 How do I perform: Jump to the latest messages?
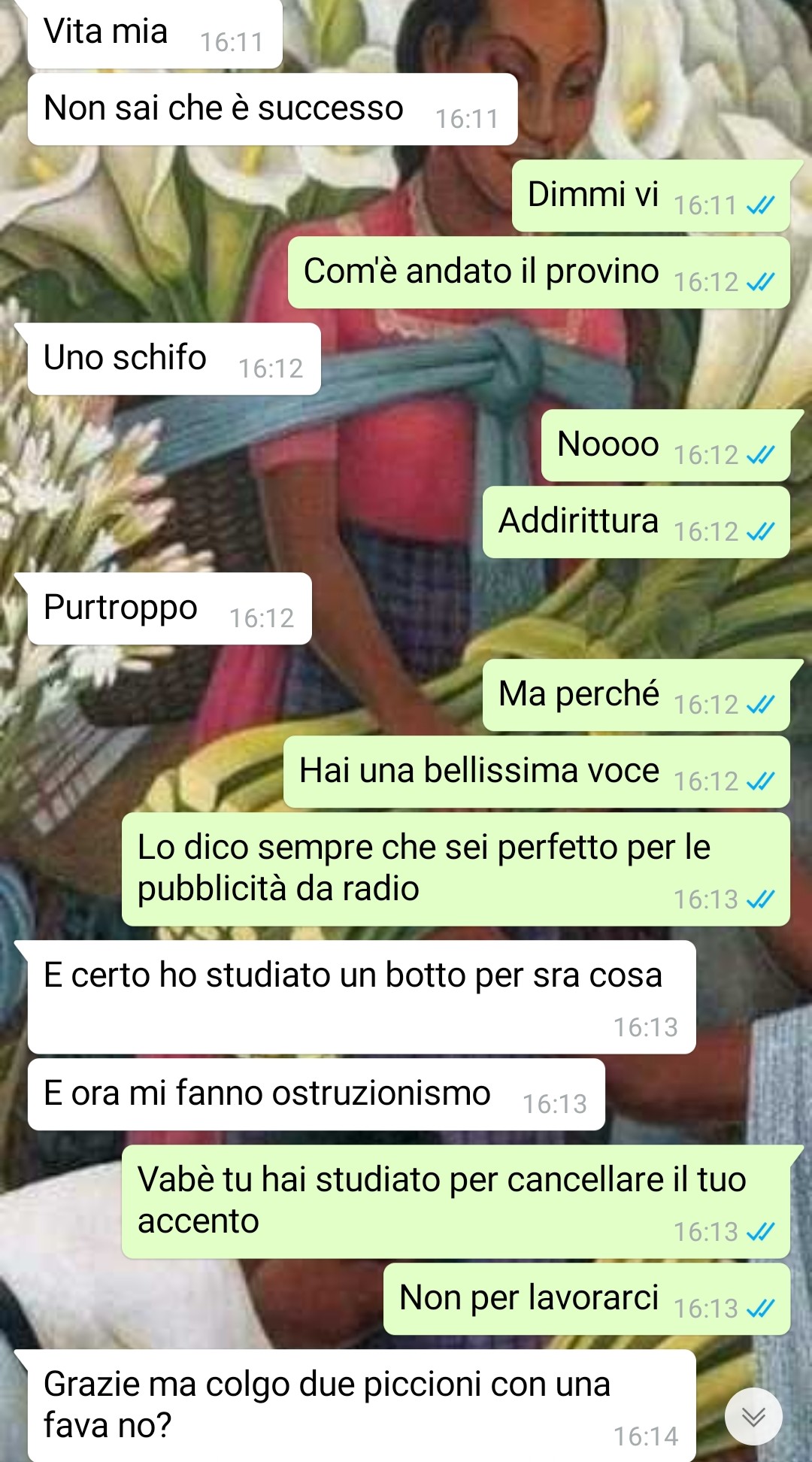[x=753, y=1417]
